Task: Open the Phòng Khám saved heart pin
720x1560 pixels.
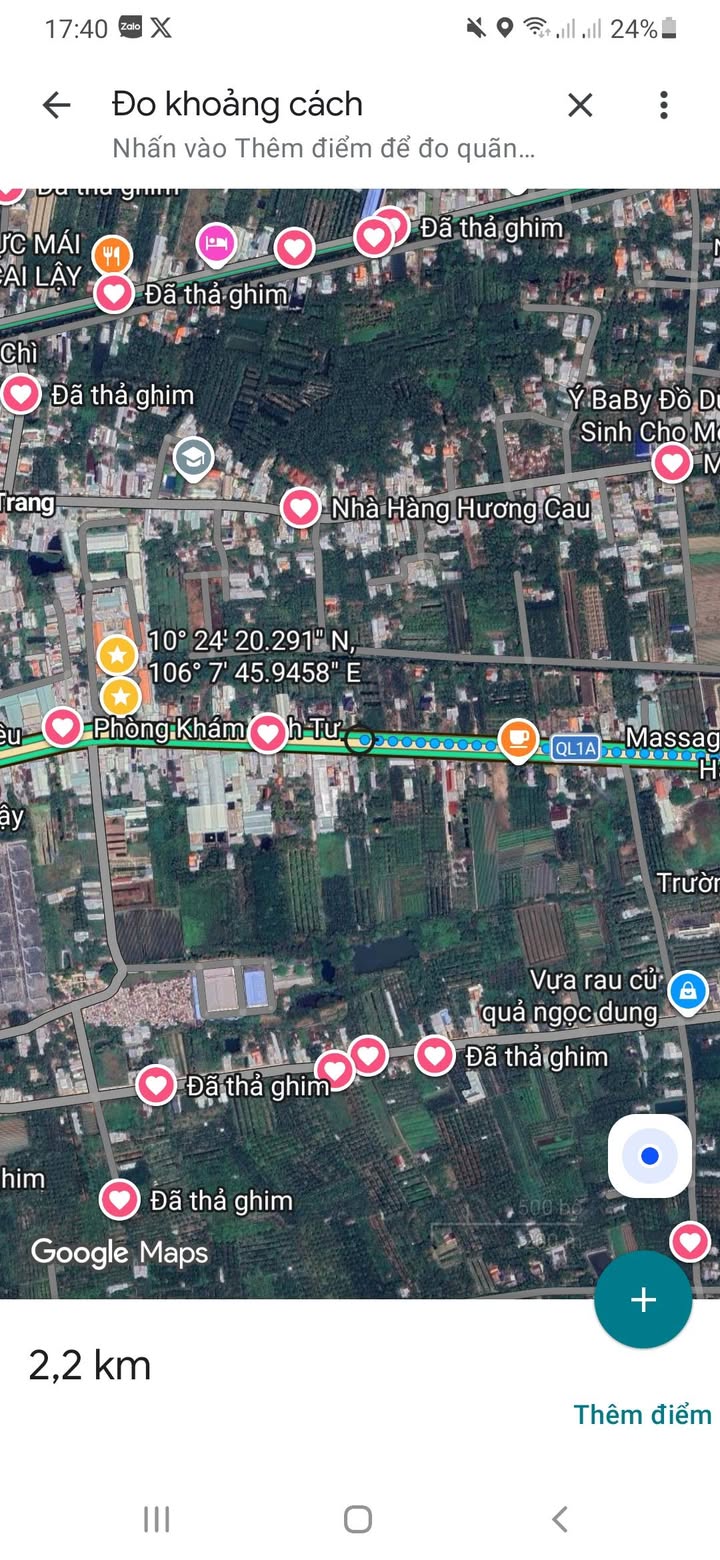Action: point(63,727)
